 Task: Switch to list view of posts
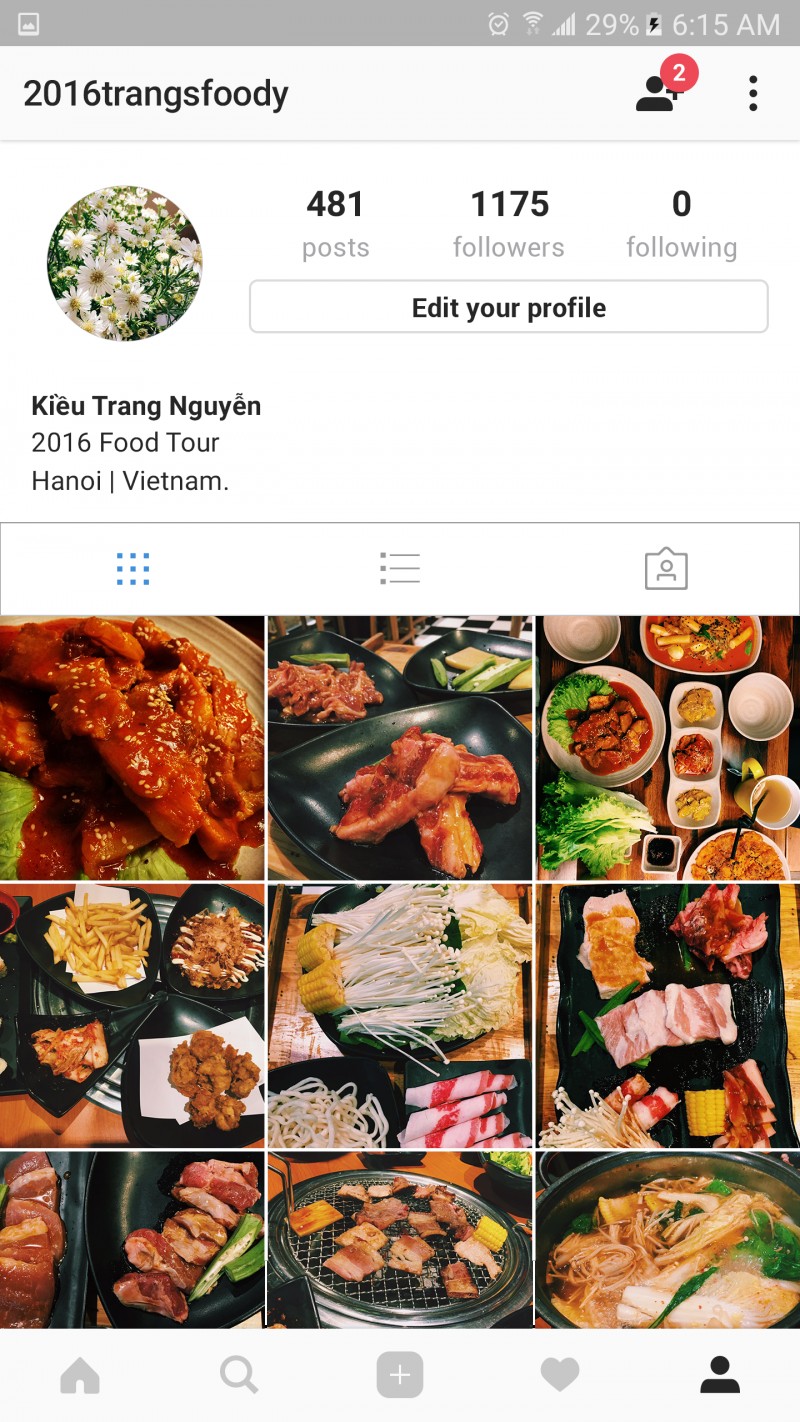(400, 569)
